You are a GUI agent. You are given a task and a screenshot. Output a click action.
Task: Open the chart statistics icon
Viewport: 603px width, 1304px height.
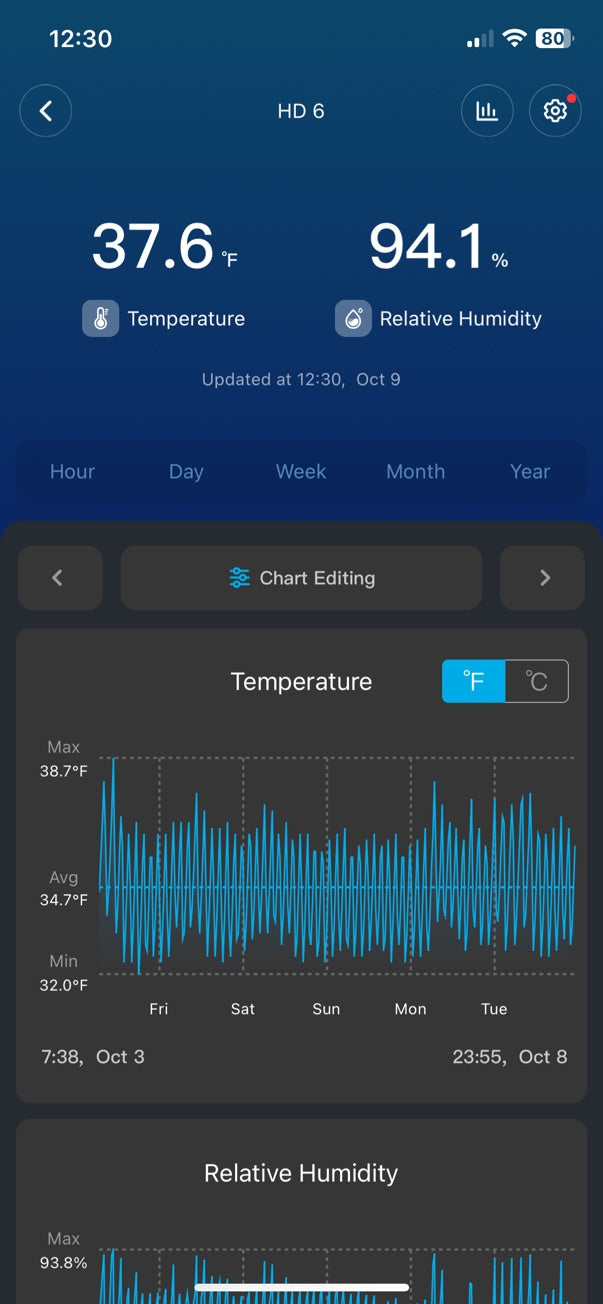[487, 111]
